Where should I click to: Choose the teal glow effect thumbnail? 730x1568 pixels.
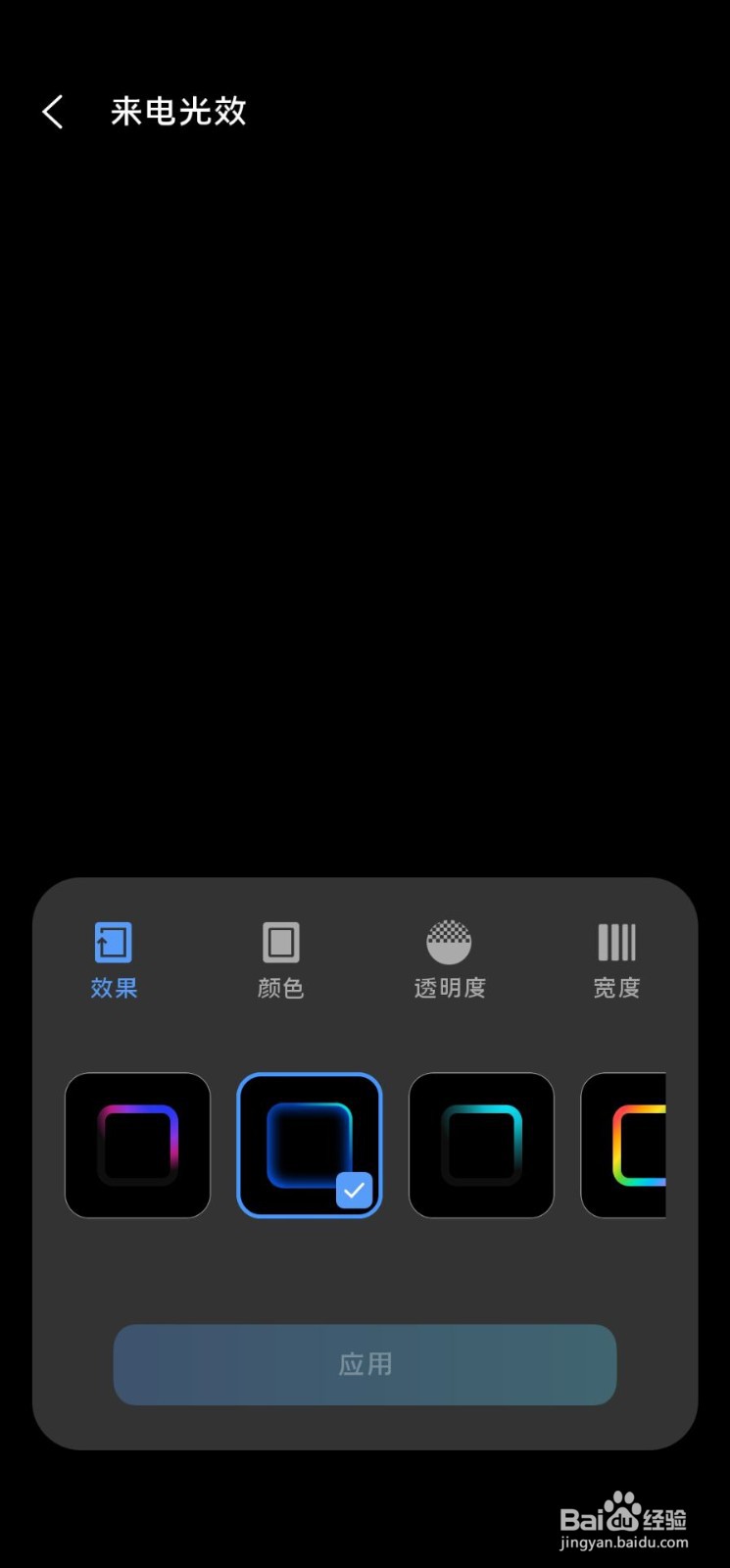[481, 1144]
